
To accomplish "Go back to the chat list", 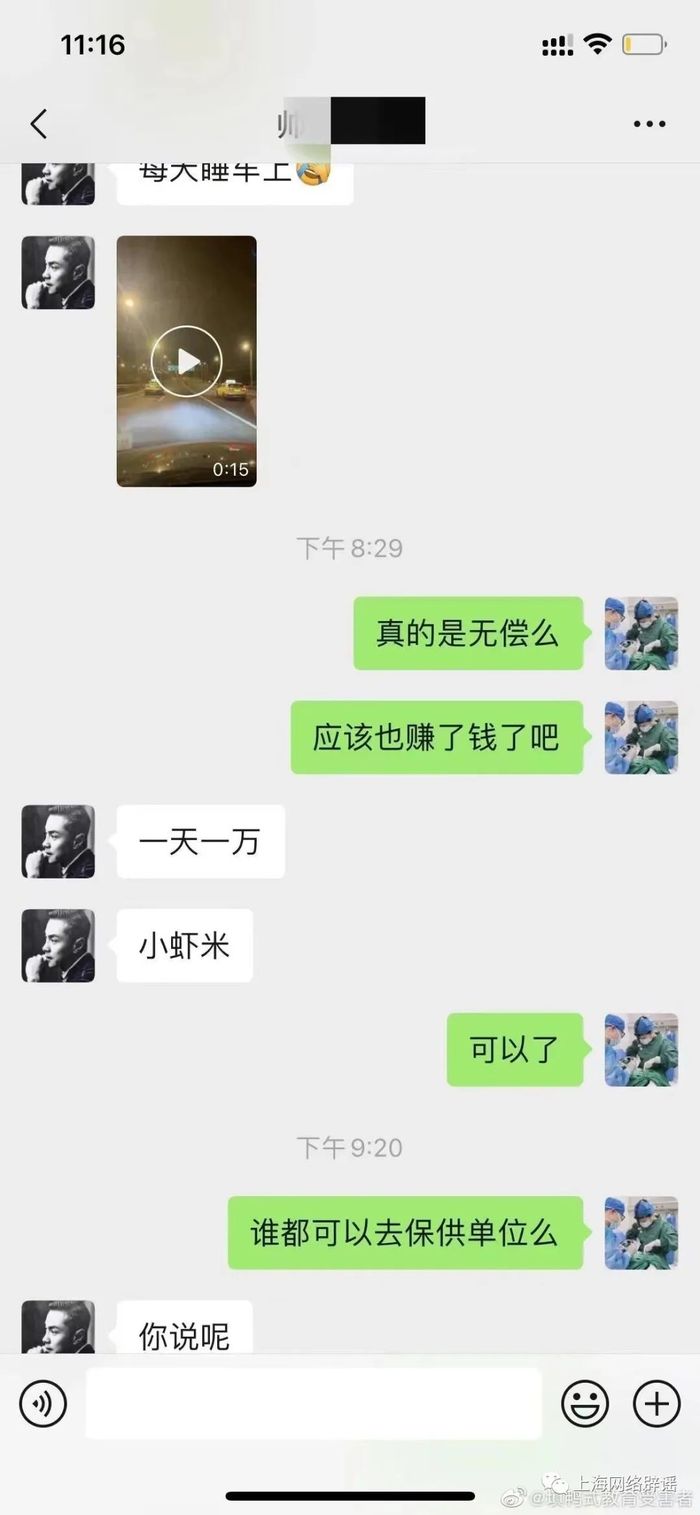I will click(38, 124).
